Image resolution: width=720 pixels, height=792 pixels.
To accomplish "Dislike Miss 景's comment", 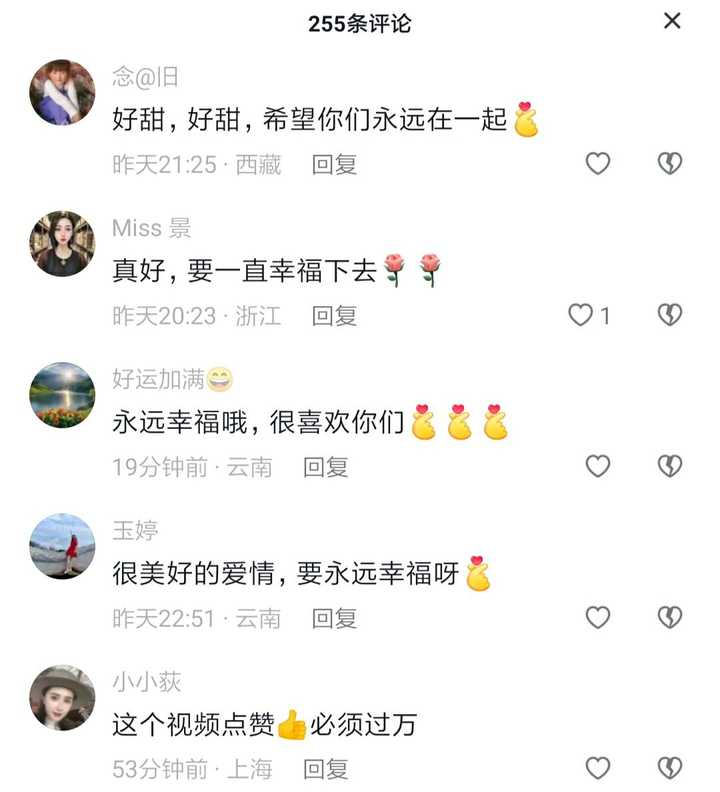I will click(669, 316).
